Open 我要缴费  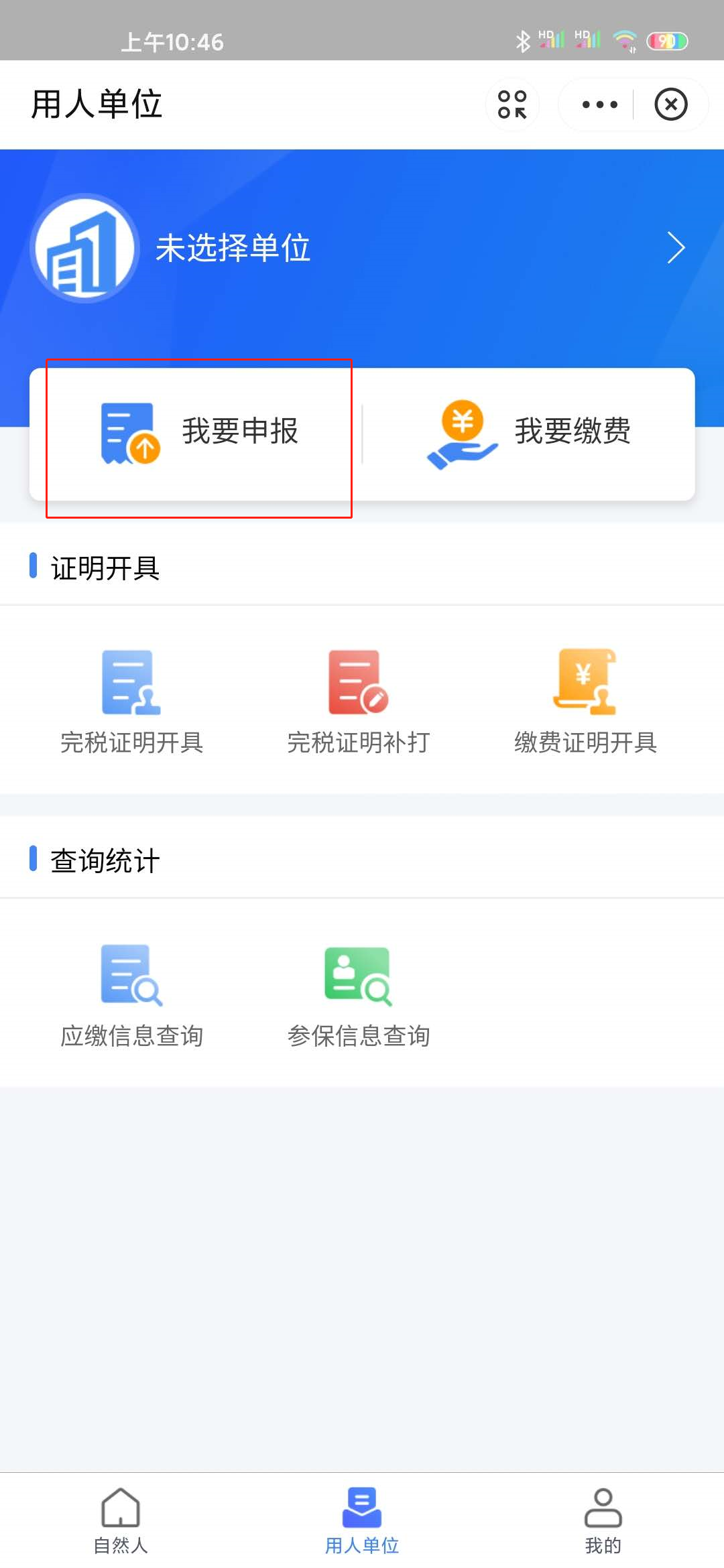(x=529, y=434)
